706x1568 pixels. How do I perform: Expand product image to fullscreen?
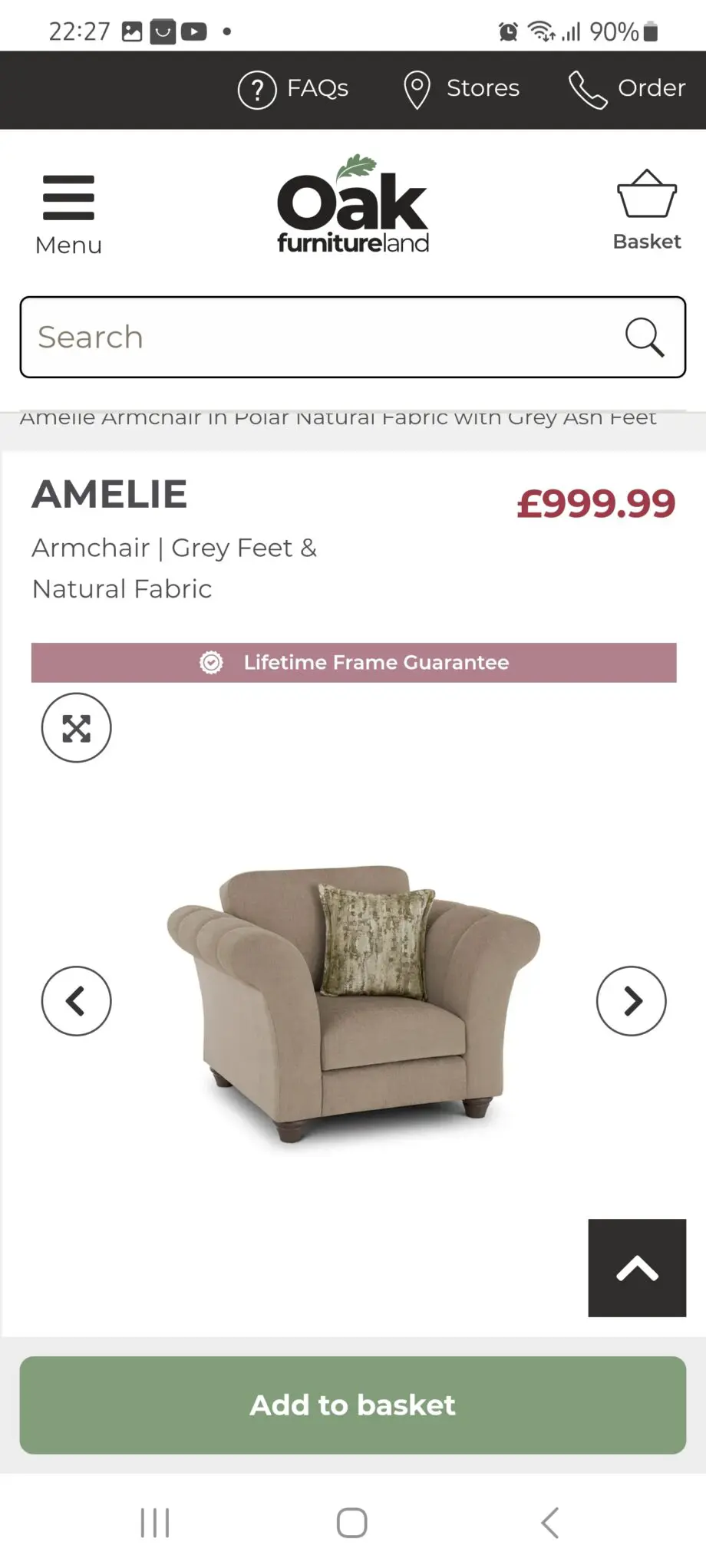pyautogui.click(x=76, y=728)
